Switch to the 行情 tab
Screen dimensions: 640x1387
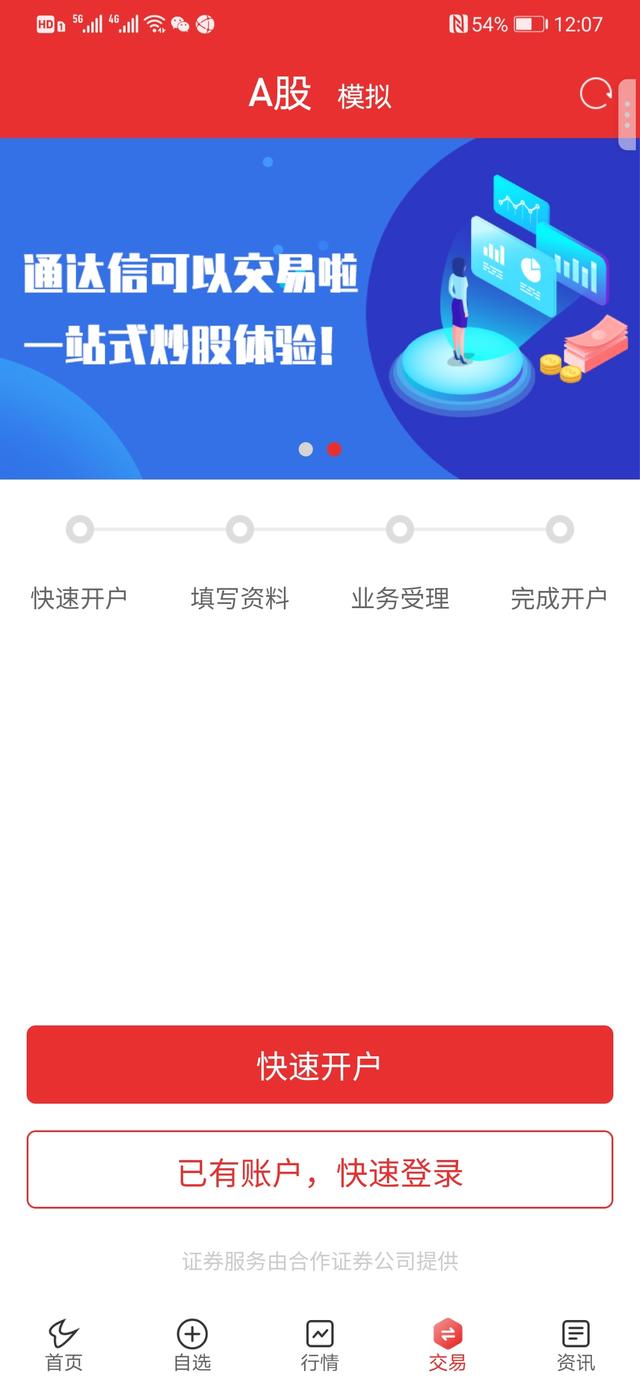(x=320, y=1344)
